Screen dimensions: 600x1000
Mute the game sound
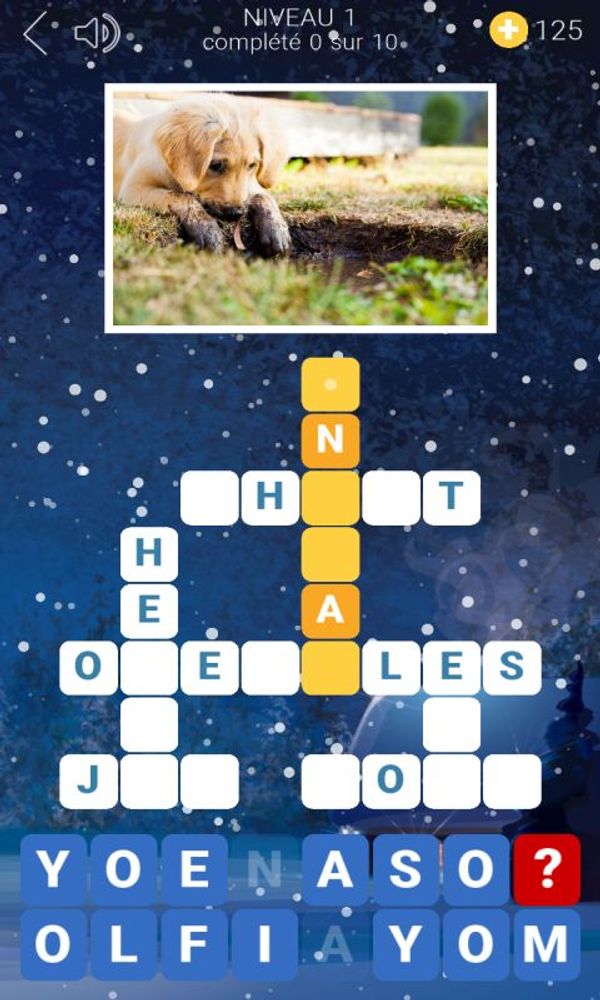click(x=96, y=33)
